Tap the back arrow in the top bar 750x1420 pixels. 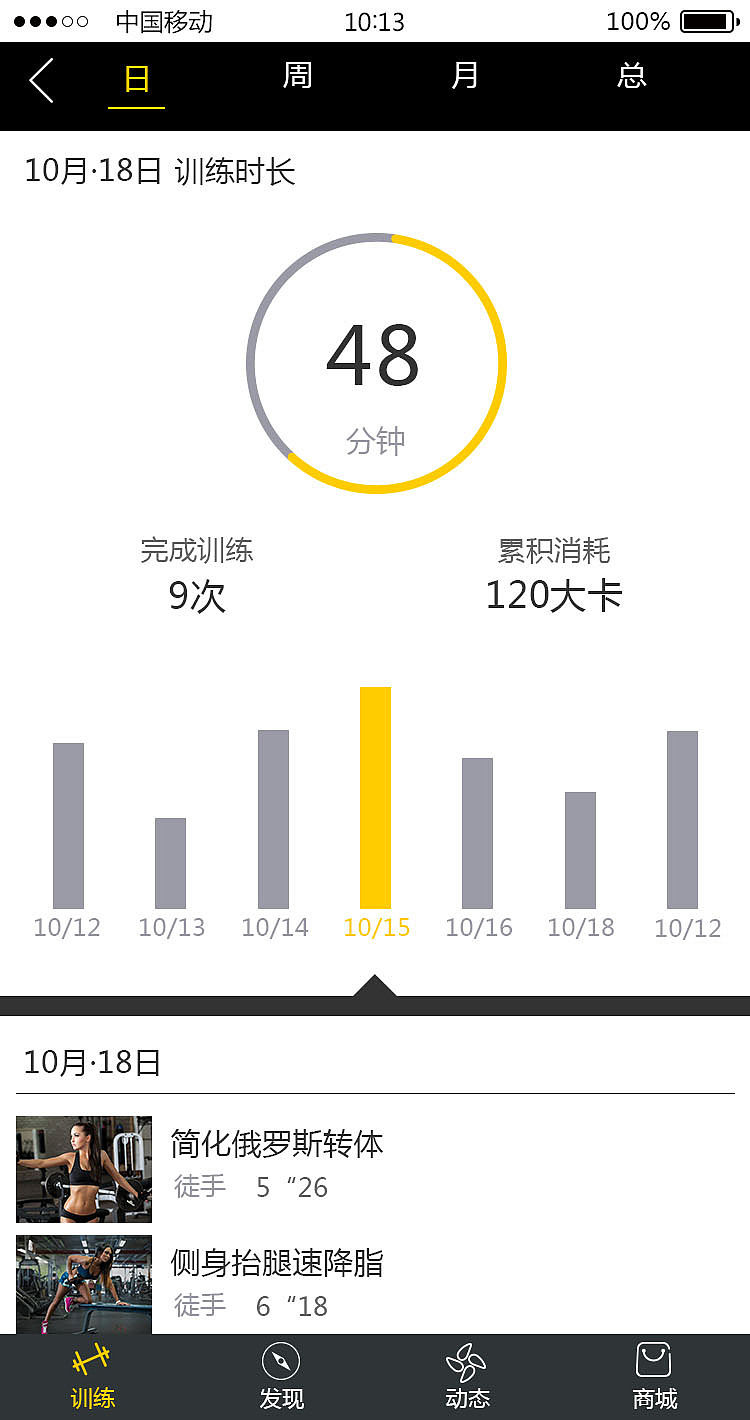[40, 80]
